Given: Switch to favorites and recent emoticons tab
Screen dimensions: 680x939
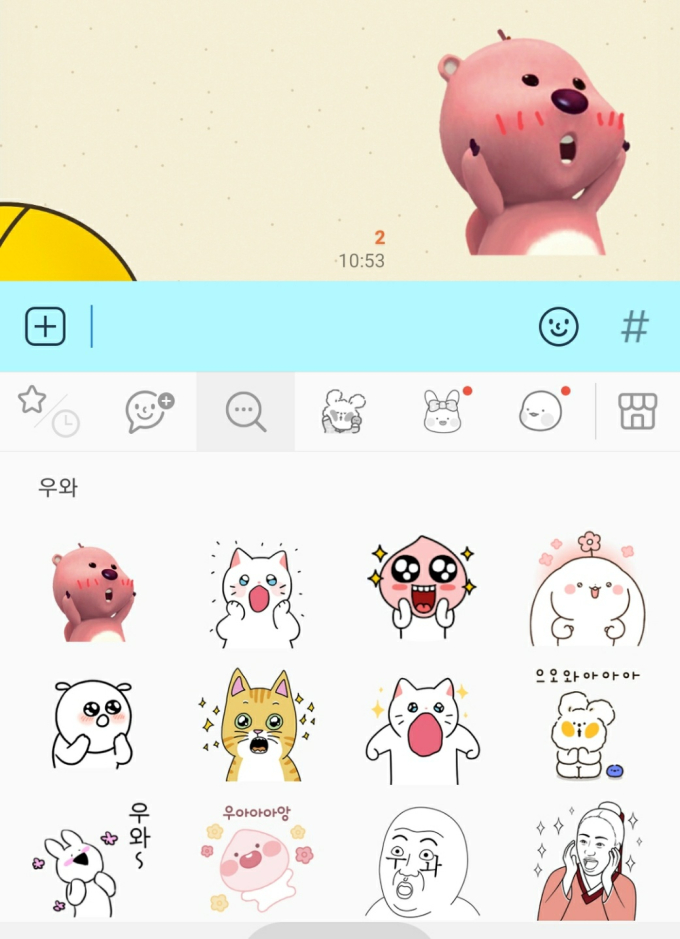Looking at the screenshot, I should click(x=48, y=411).
